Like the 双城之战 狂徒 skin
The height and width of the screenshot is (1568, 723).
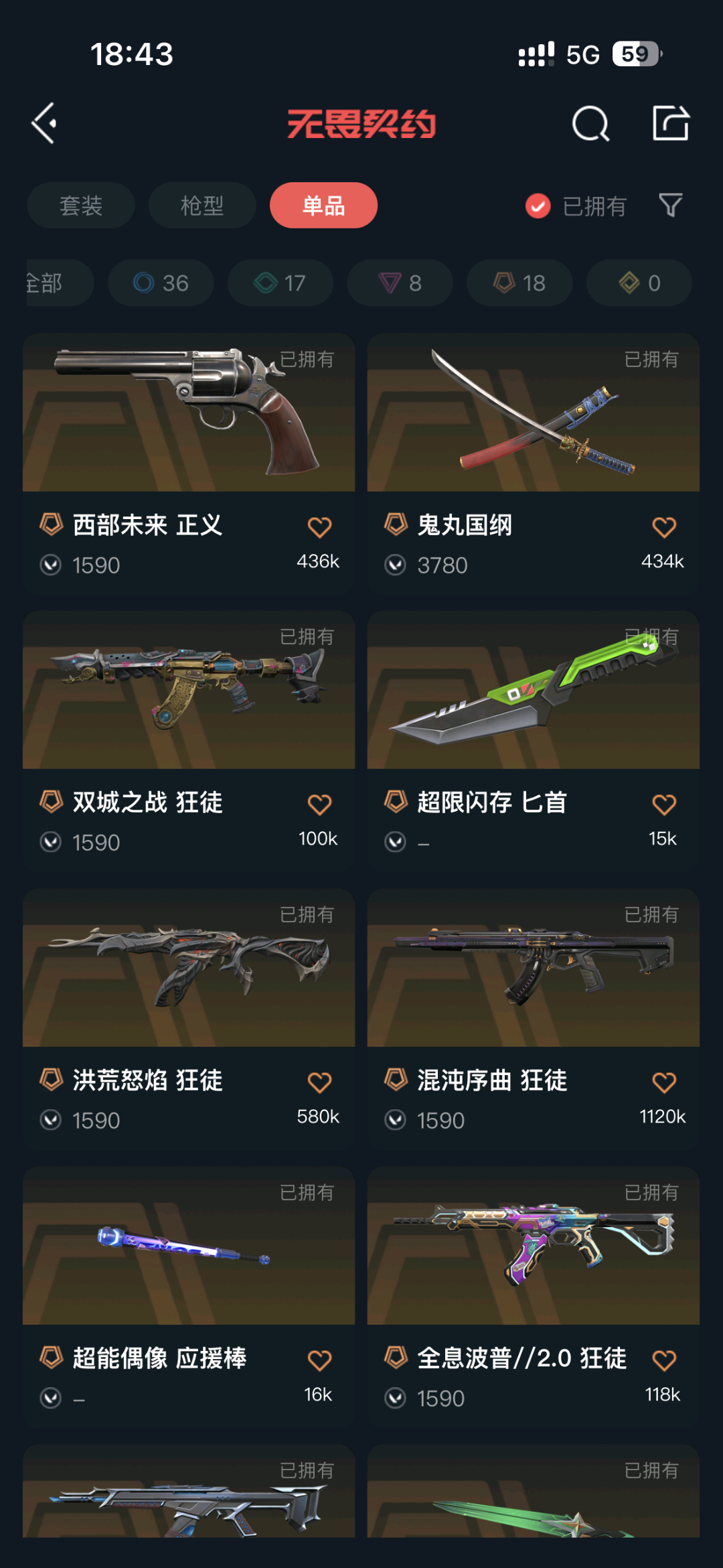pyautogui.click(x=319, y=804)
